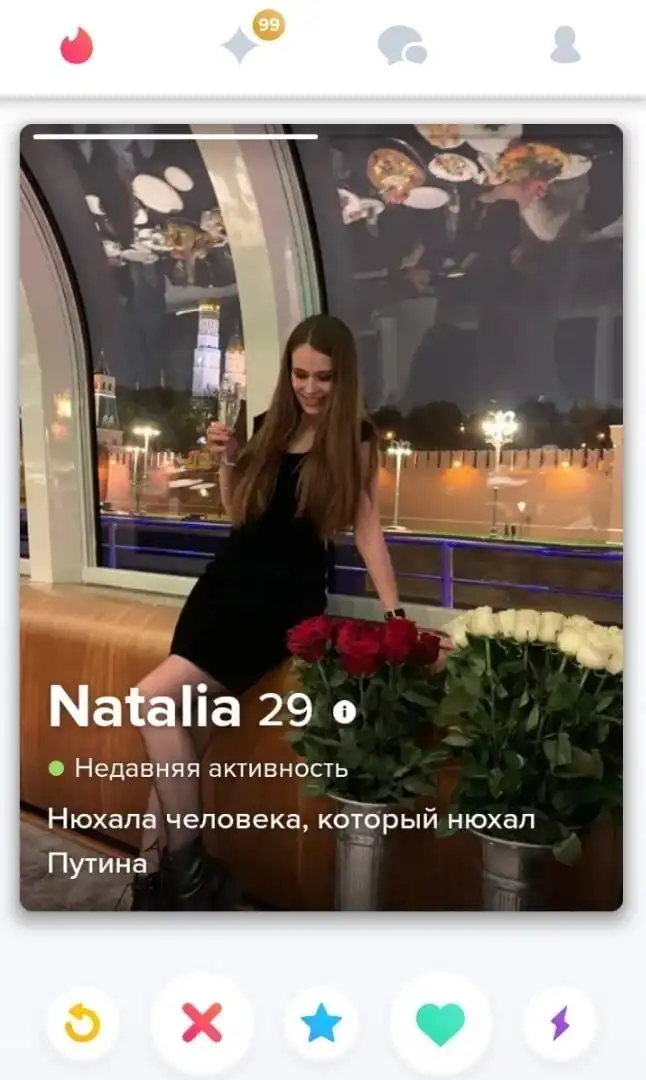This screenshot has height=1080, width=646.
Task: Open the flame discovery tab
Action: pos(77,46)
